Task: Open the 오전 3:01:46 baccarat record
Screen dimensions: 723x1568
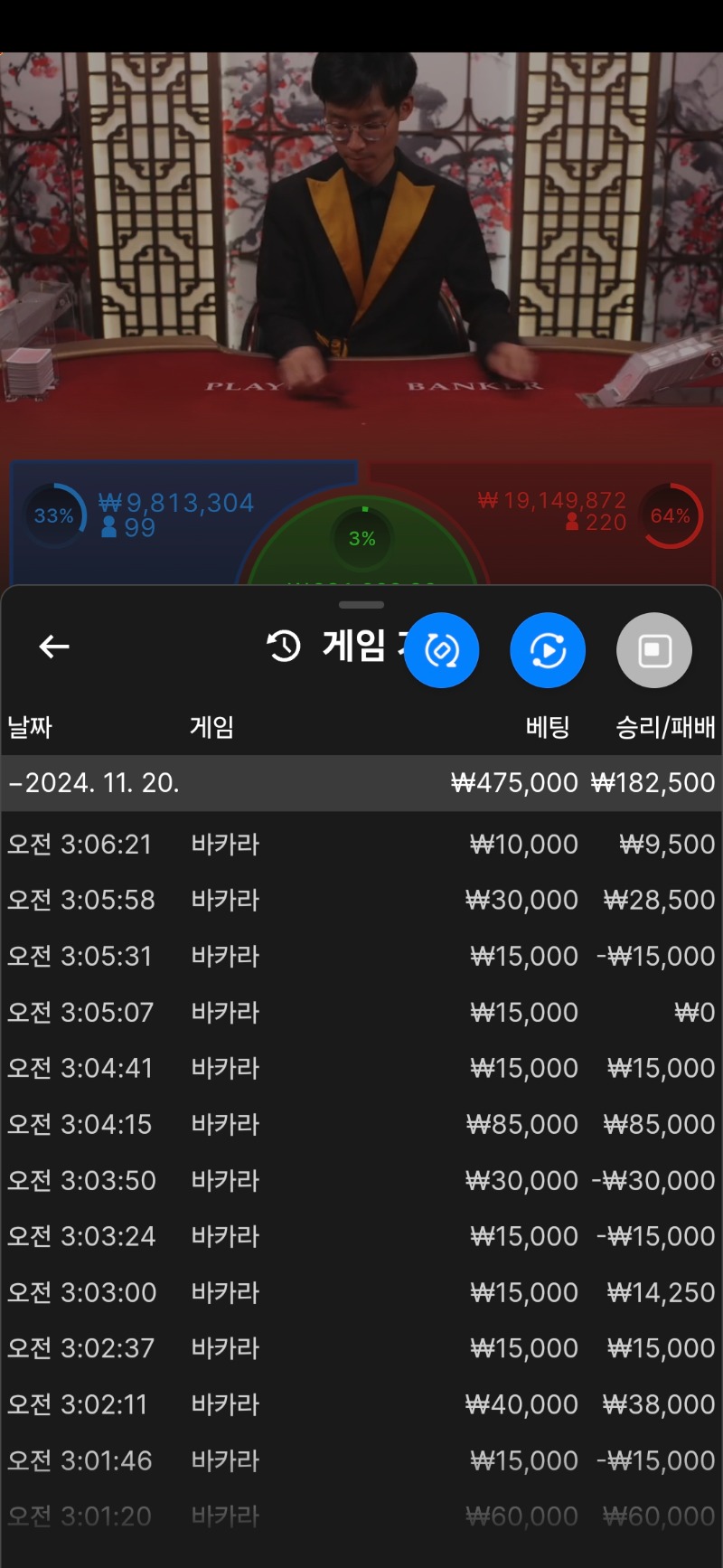Action: pyautogui.click(x=361, y=1461)
